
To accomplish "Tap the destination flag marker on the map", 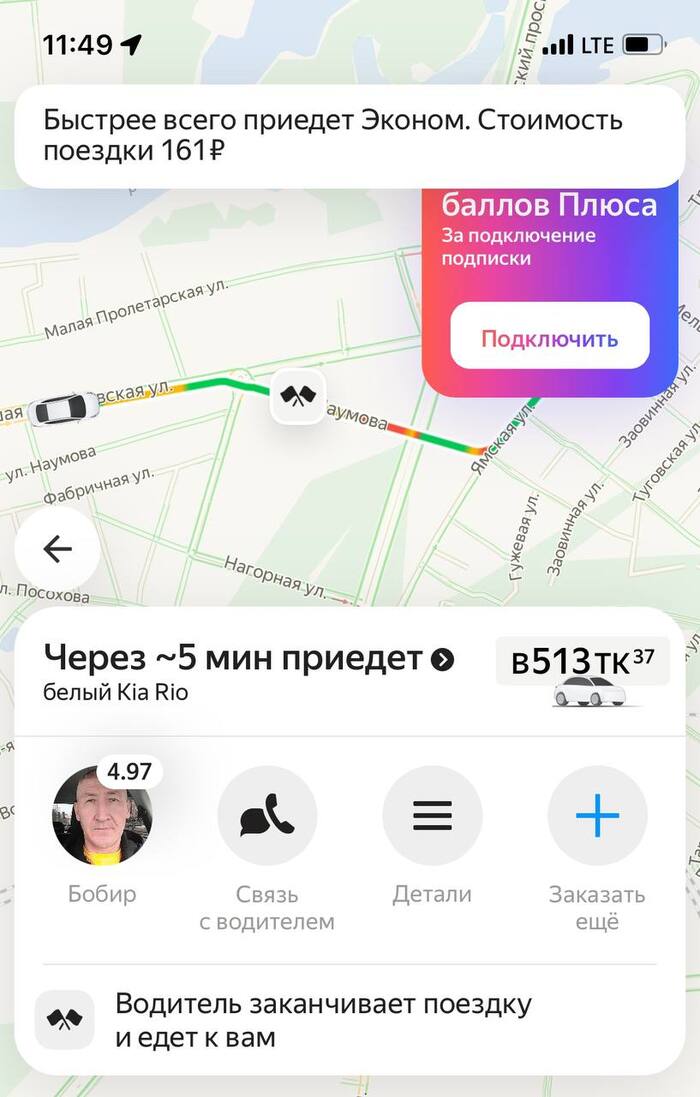I will pos(297,396).
